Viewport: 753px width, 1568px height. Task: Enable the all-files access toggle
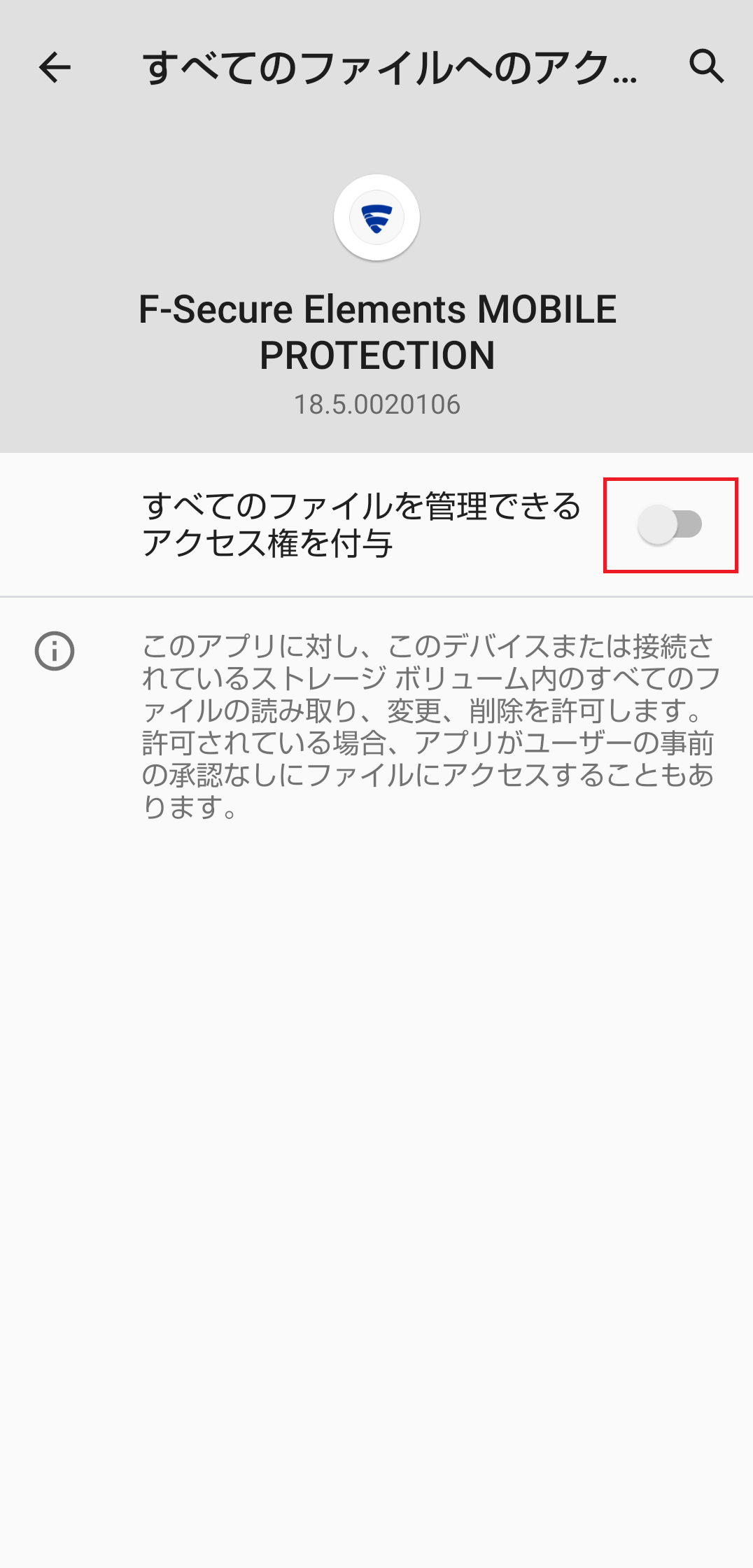pyautogui.click(x=670, y=525)
